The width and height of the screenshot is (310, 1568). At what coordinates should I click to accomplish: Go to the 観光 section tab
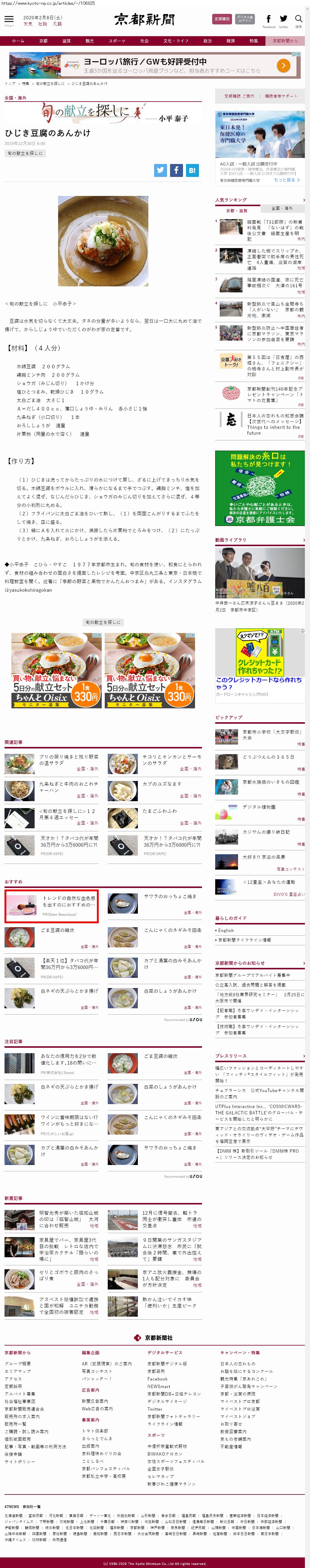(x=89, y=41)
